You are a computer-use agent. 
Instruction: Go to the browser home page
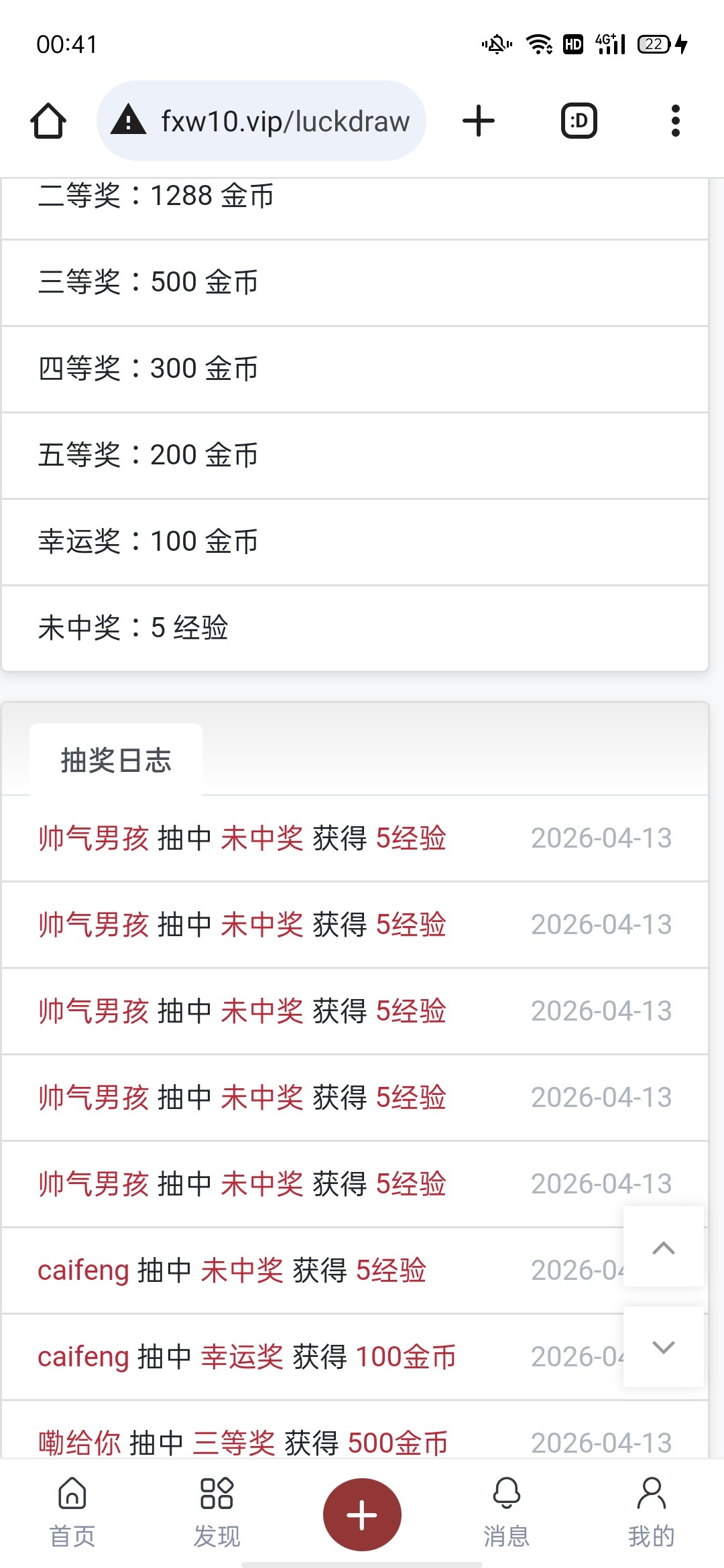click(48, 121)
